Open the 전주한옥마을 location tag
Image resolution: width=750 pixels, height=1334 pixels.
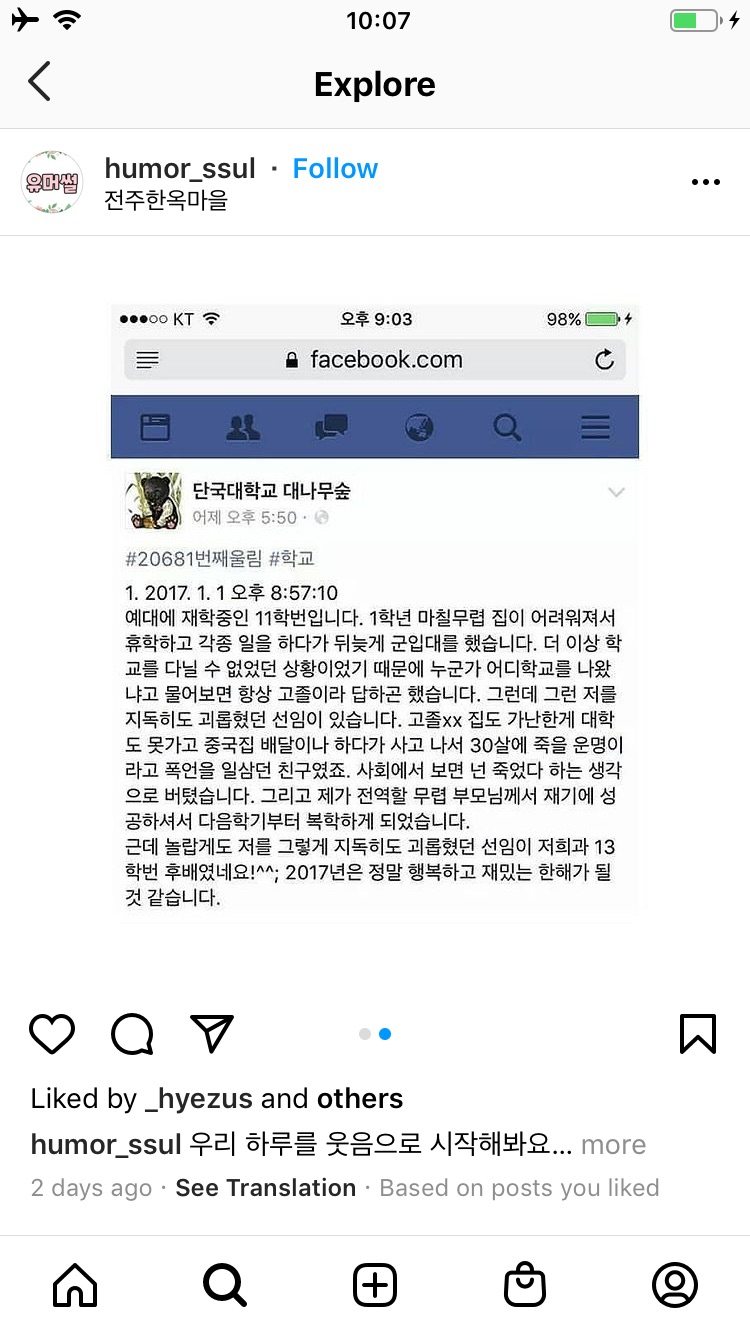pyautogui.click(x=166, y=200)
